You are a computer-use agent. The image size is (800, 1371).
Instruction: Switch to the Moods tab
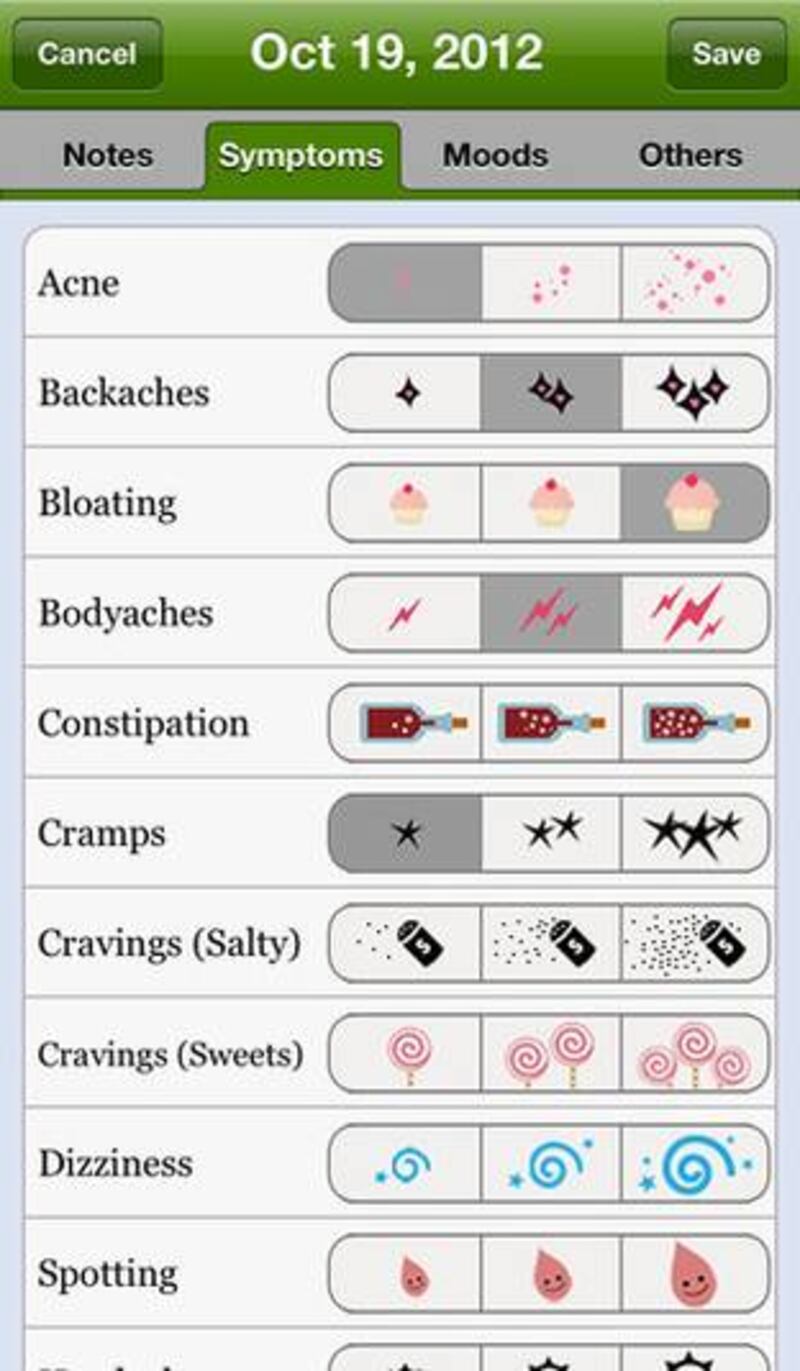pyautogui.click(x=495, y=155)
